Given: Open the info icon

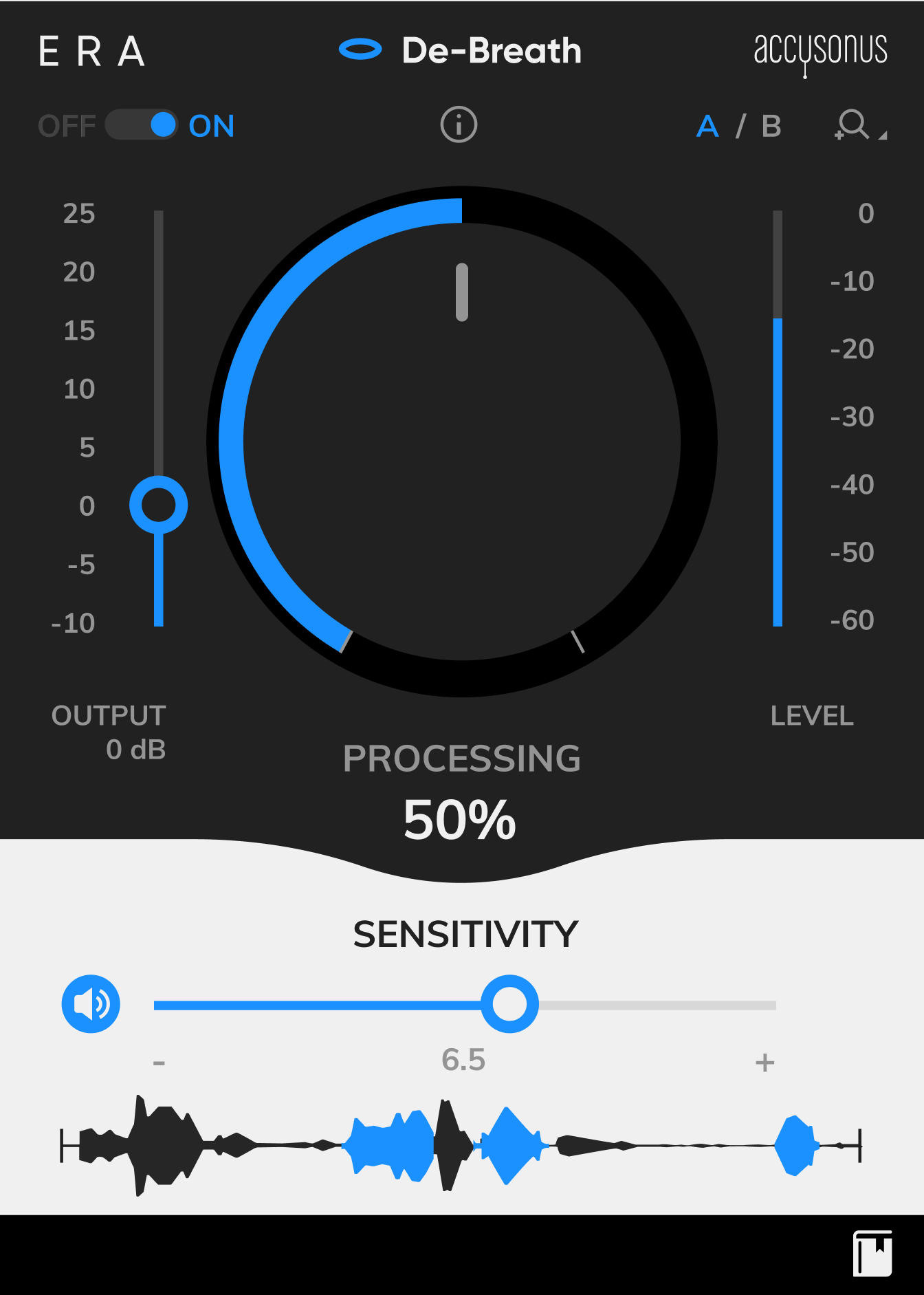Looking at the screenshot, I should click(x=459, y=125).
